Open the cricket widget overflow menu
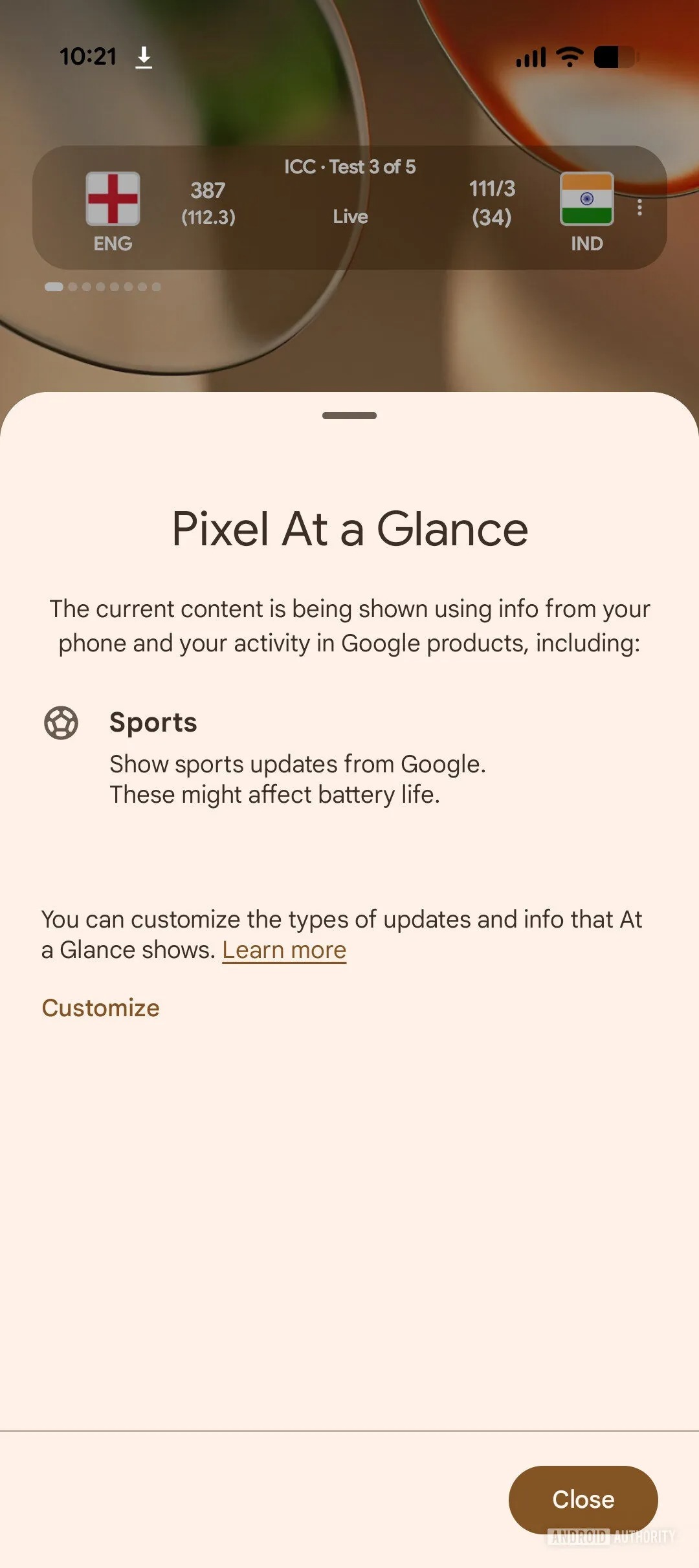Screen dimensions: 699x1568 click(x=639, y=208)
